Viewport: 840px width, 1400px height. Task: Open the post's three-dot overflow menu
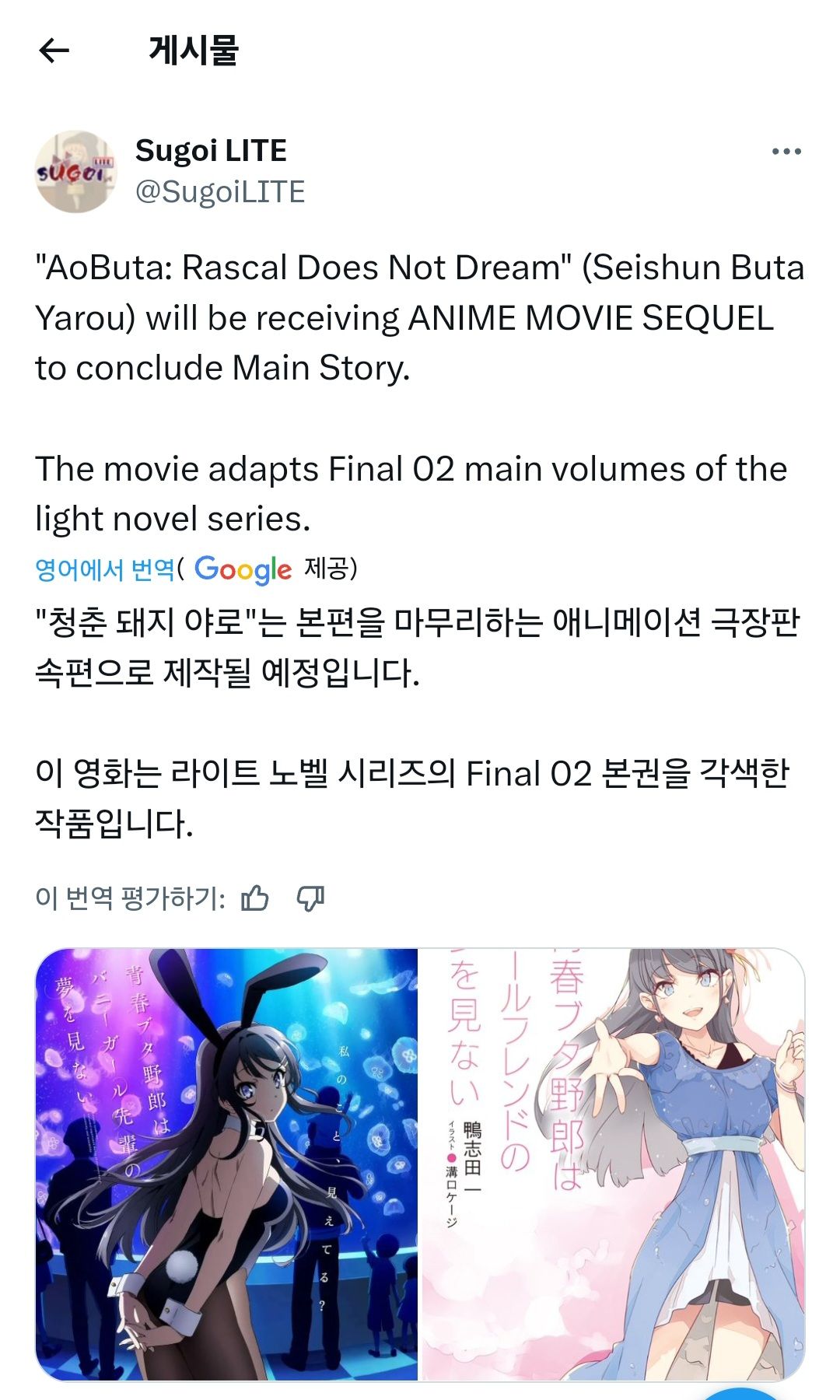786,152
